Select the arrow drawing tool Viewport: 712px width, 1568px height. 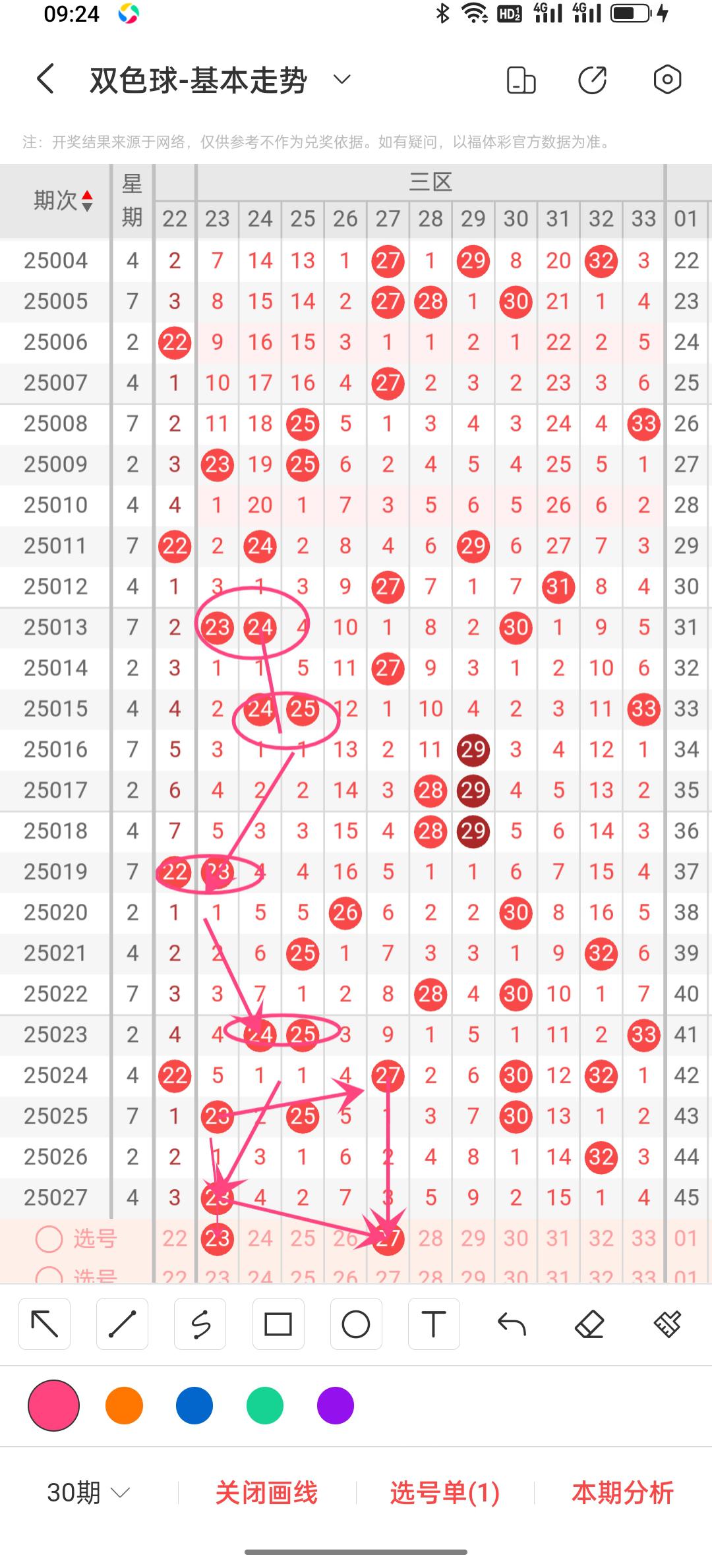pos(45,1324)
